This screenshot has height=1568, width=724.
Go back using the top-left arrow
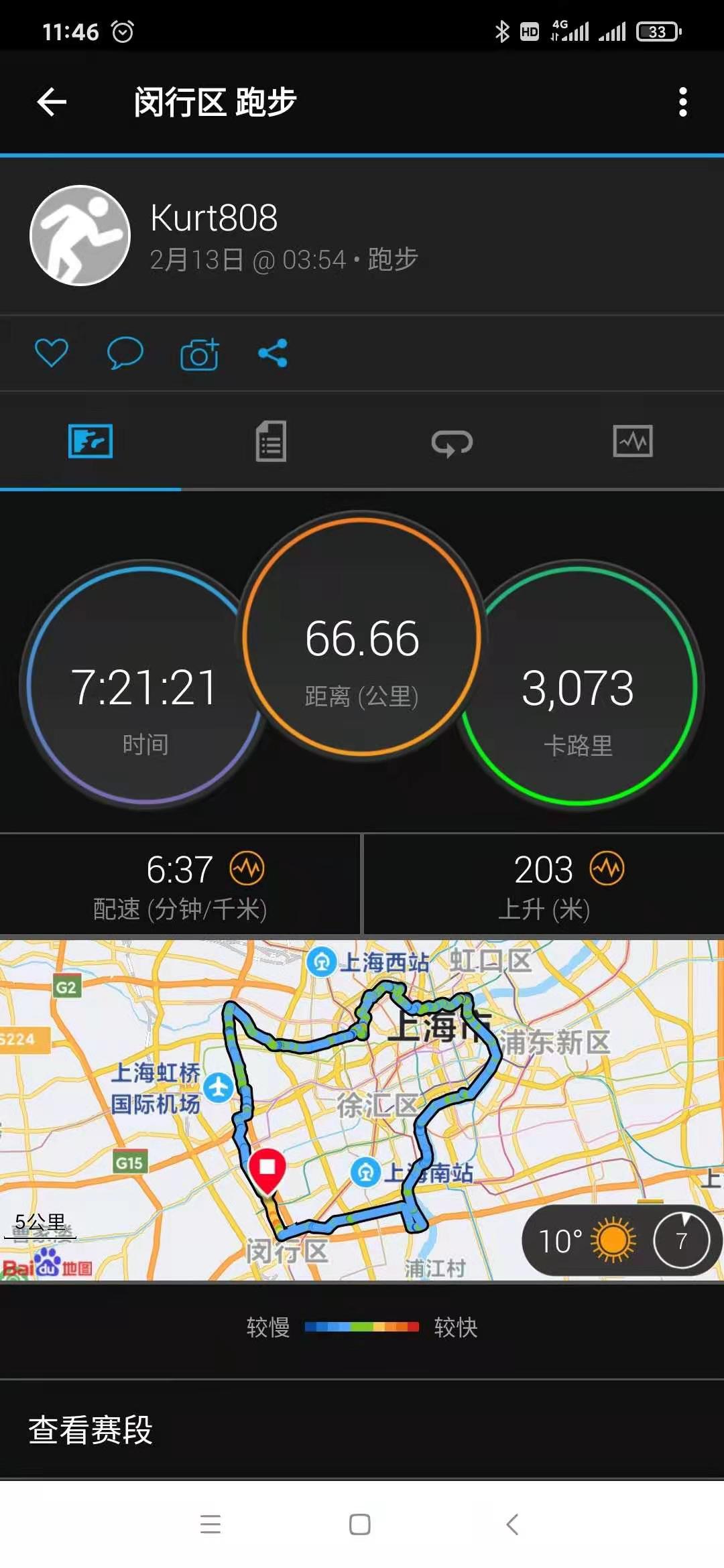52,102
